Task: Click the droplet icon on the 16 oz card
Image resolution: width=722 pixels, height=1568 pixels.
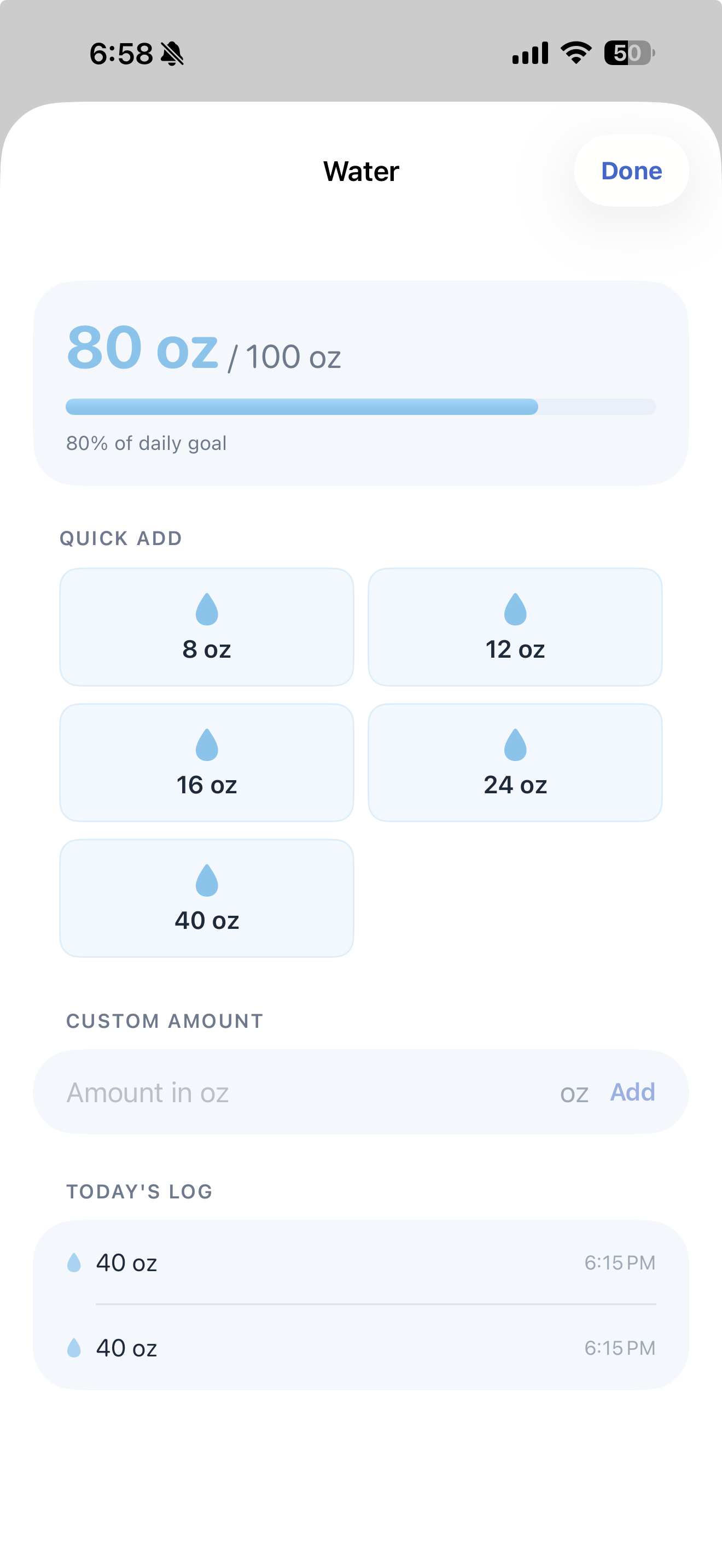Action: (206, 745)
